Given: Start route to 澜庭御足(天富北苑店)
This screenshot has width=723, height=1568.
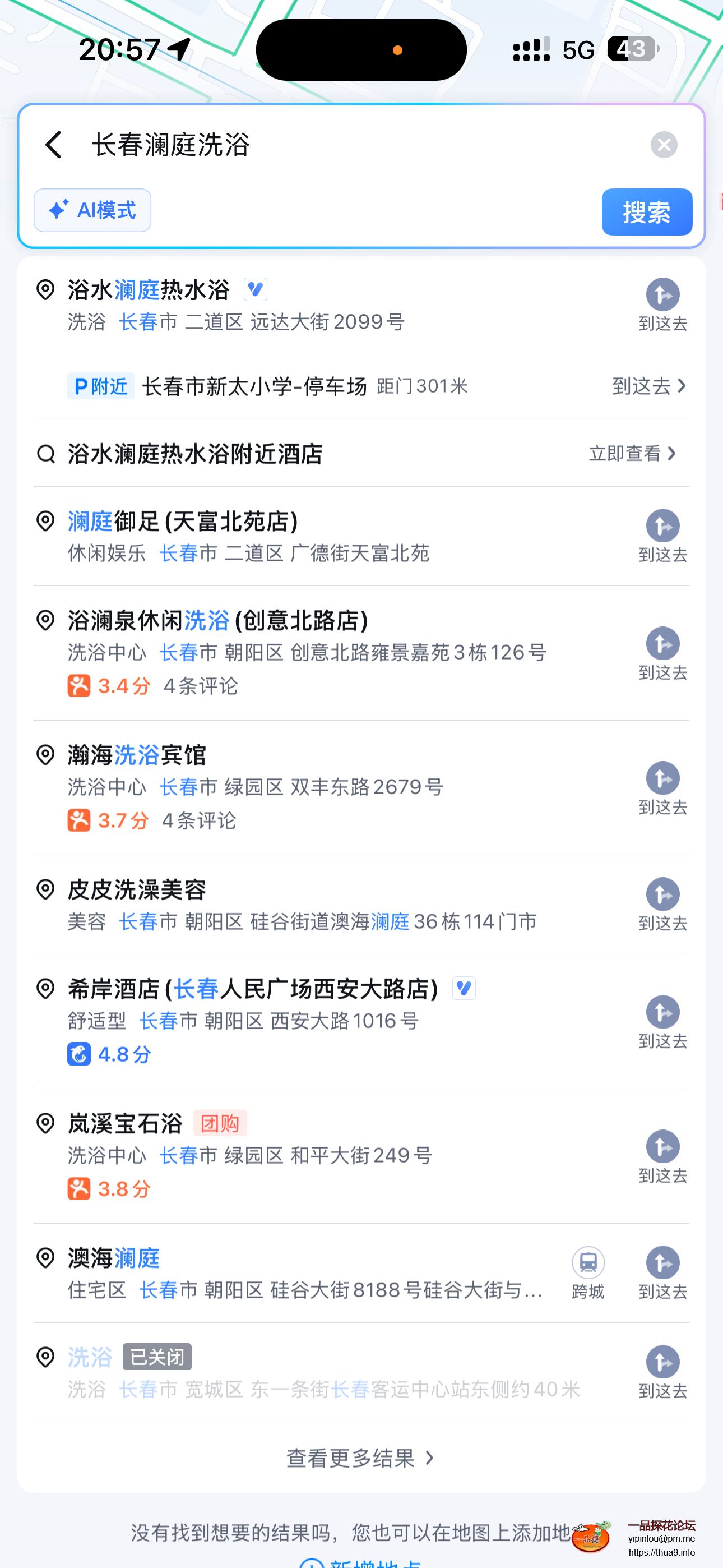Looking at the screenshot, I should pos(662,536).
